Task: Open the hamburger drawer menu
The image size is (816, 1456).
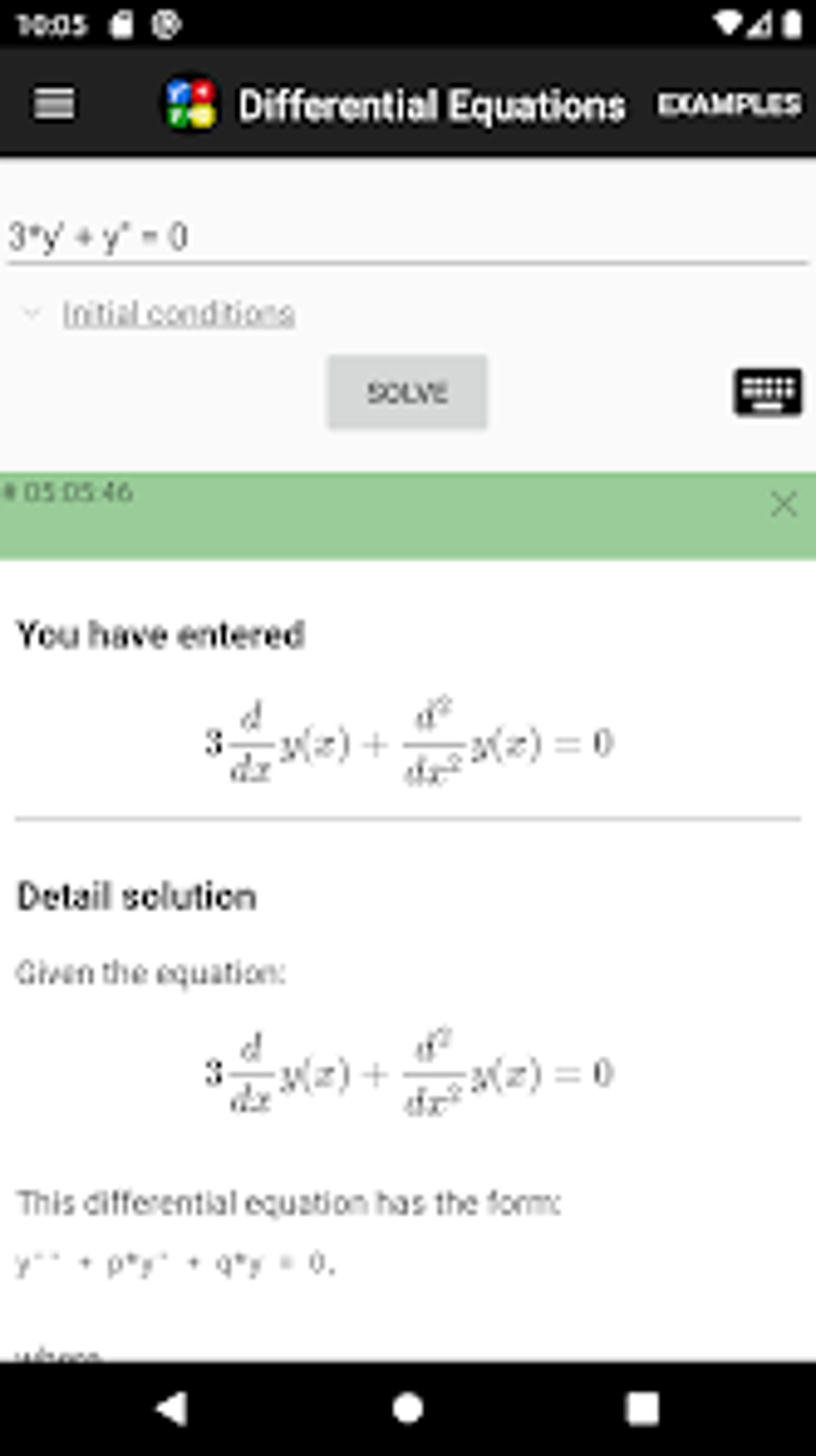Action: coord(54,104)
